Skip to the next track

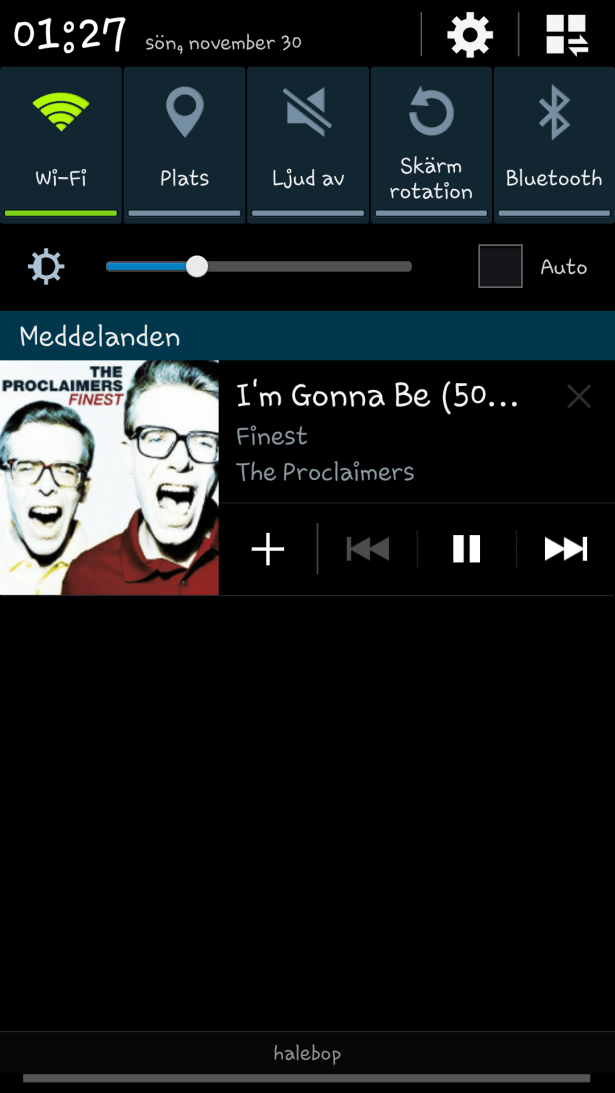(x=565, y=549)
